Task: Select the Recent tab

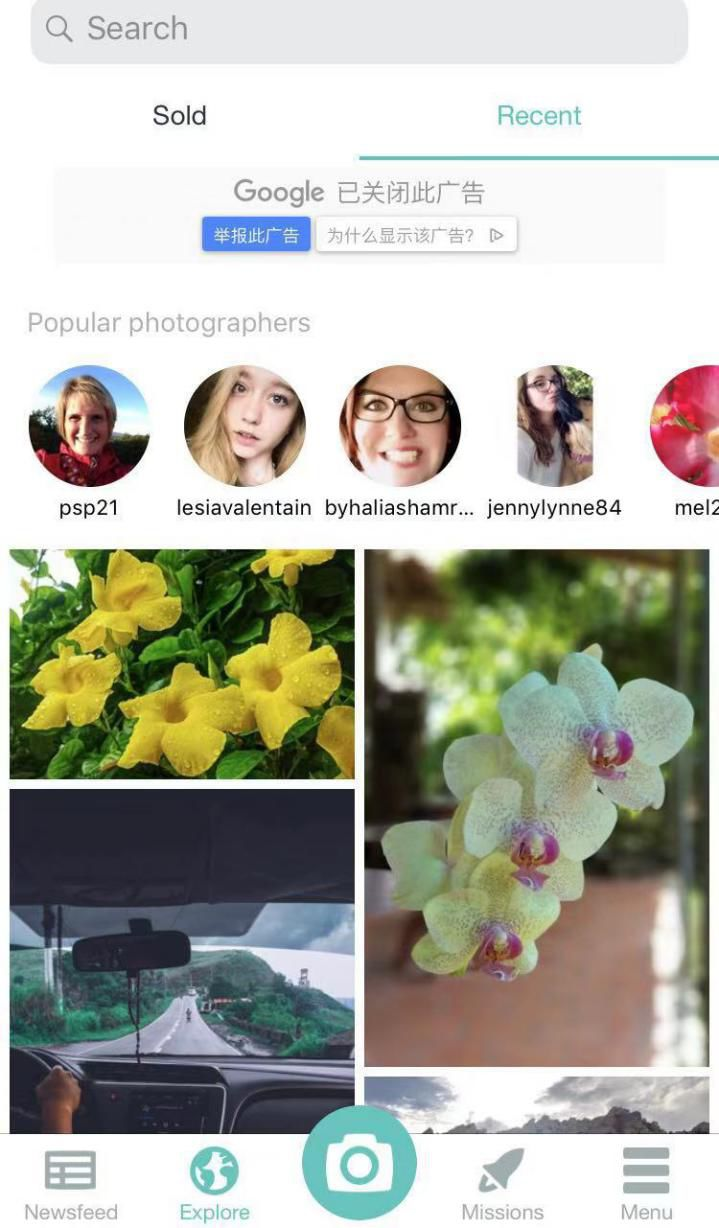Action: pos(539,116)
